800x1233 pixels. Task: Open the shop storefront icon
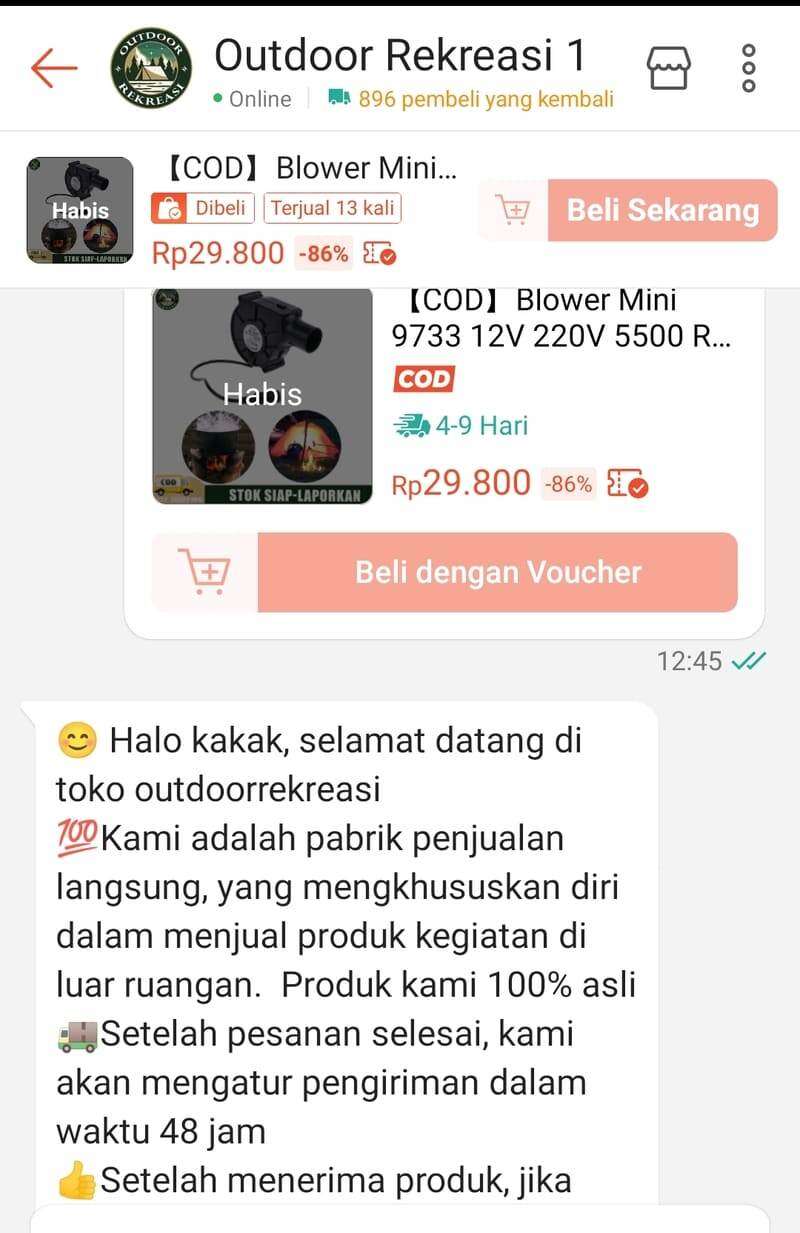coord(668,67)
